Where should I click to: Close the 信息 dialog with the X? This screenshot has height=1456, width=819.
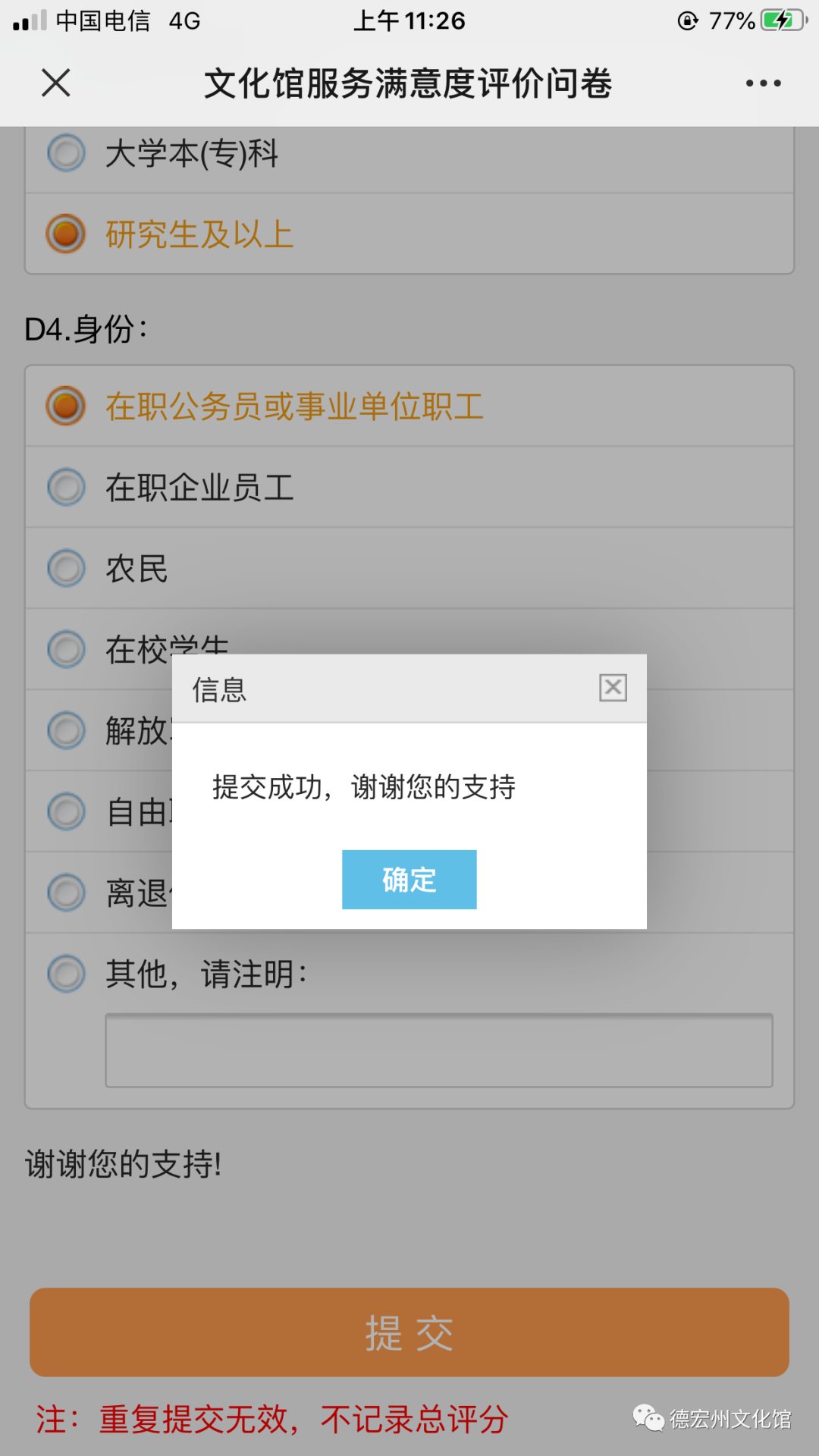tap(613, 688)
